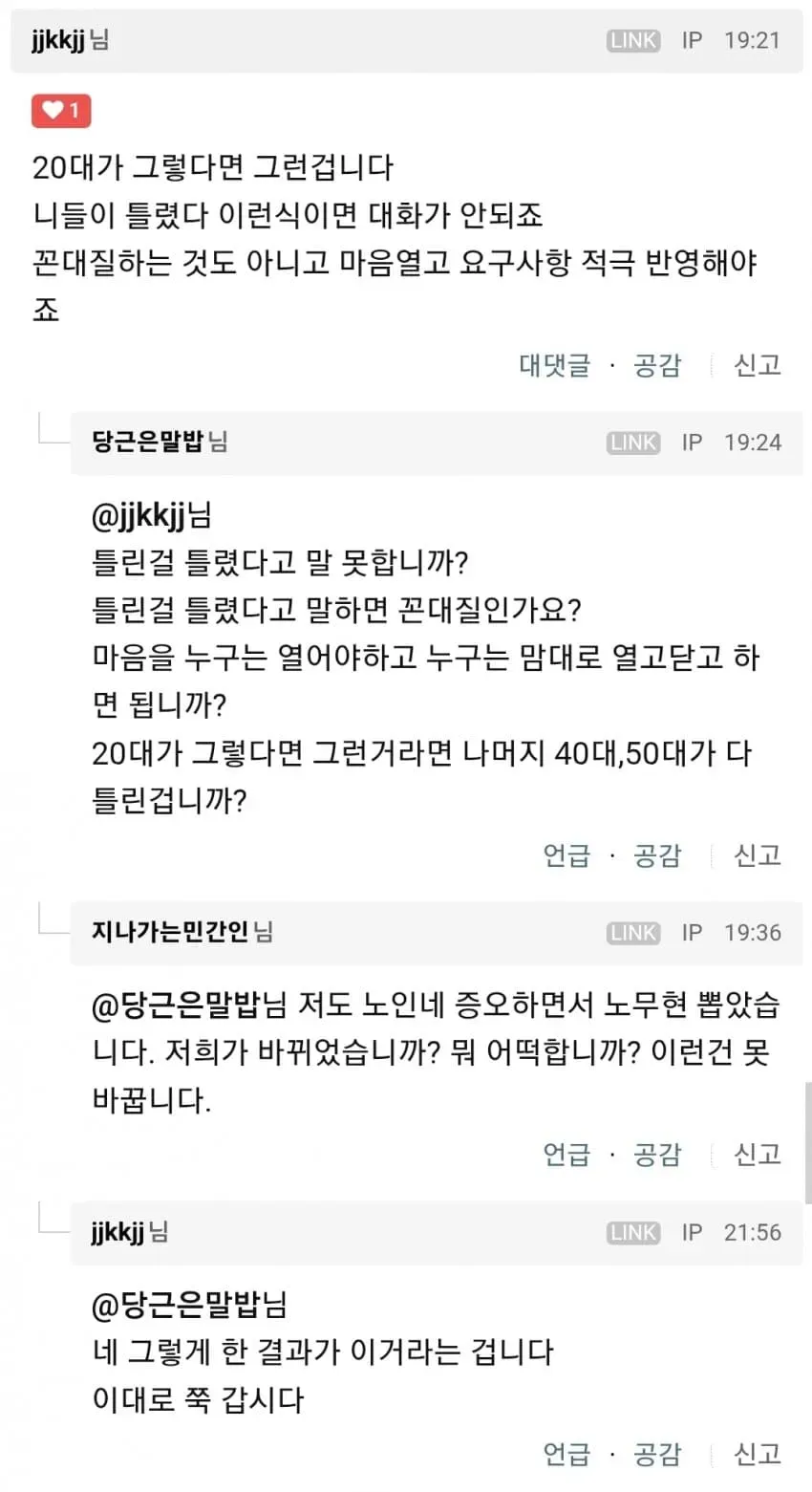Report 당근은말밥's comment with 신고
The height and width of the screenshot is (1492, 812).
coord(758,855)
